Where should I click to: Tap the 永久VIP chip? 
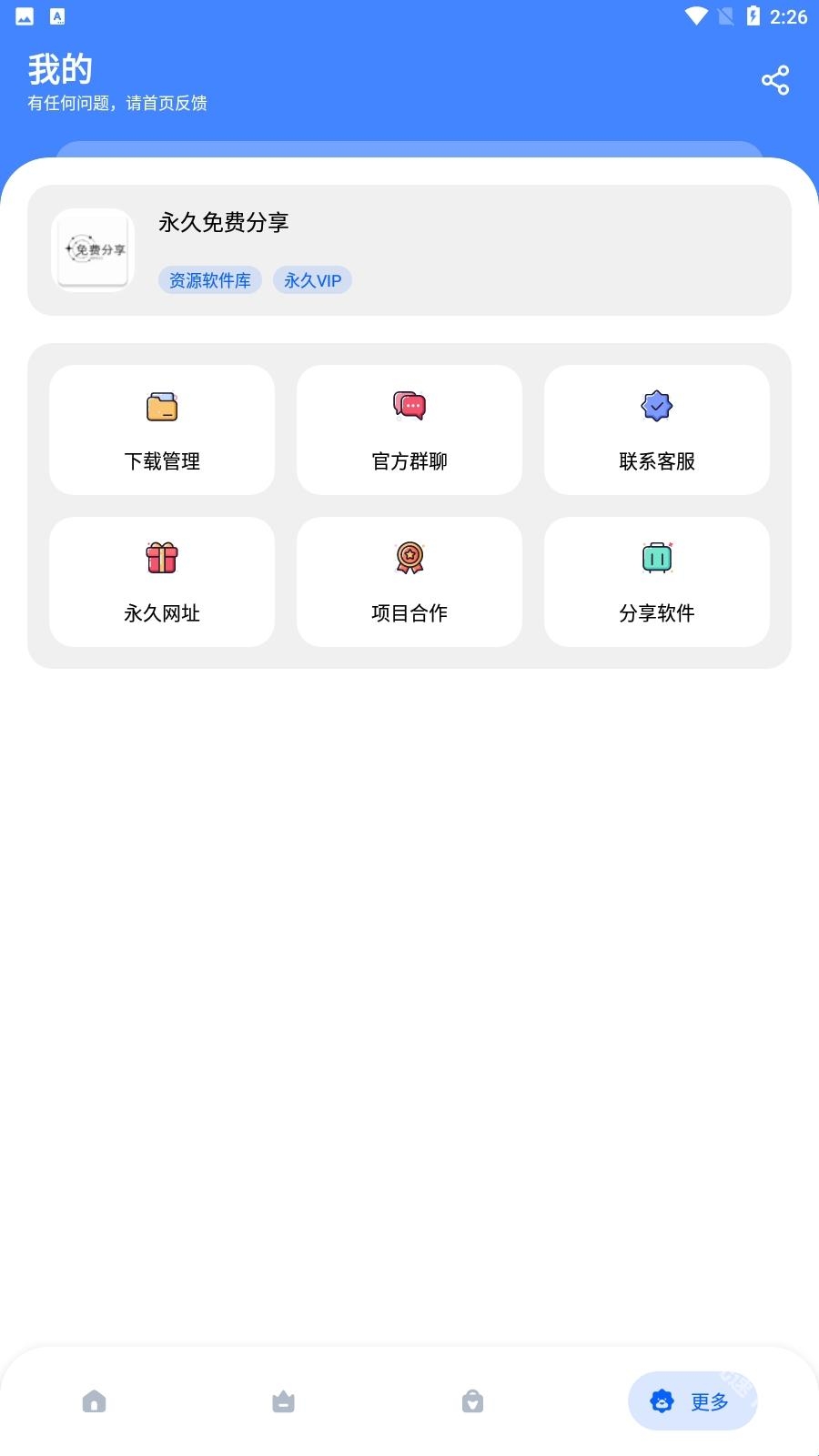[x=312, y=280]
